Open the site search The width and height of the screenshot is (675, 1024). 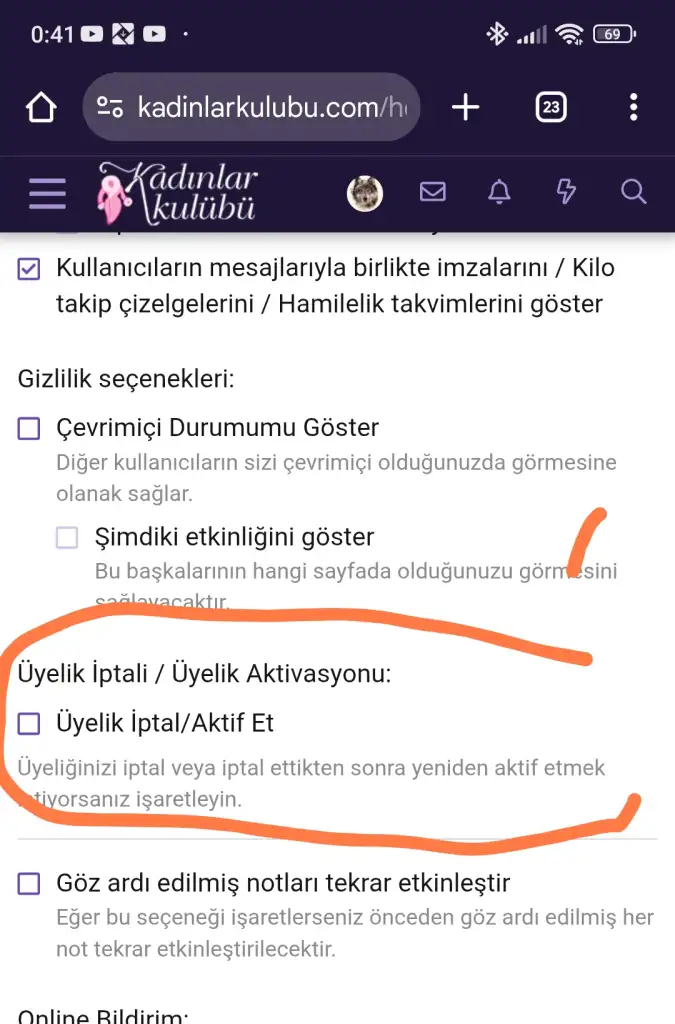633,192
